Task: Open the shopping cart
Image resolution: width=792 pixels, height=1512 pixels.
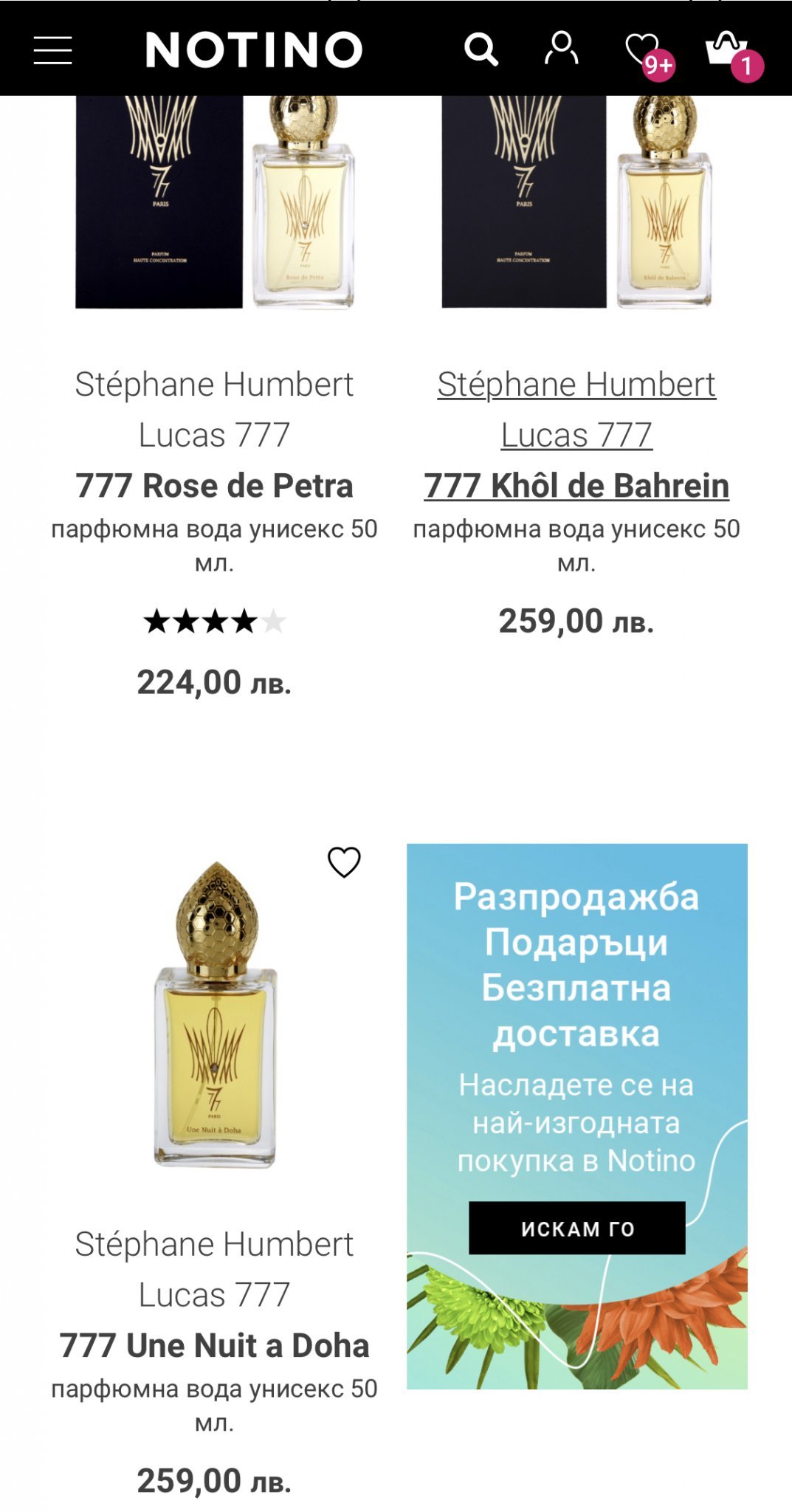Action: tap(727, 49)
